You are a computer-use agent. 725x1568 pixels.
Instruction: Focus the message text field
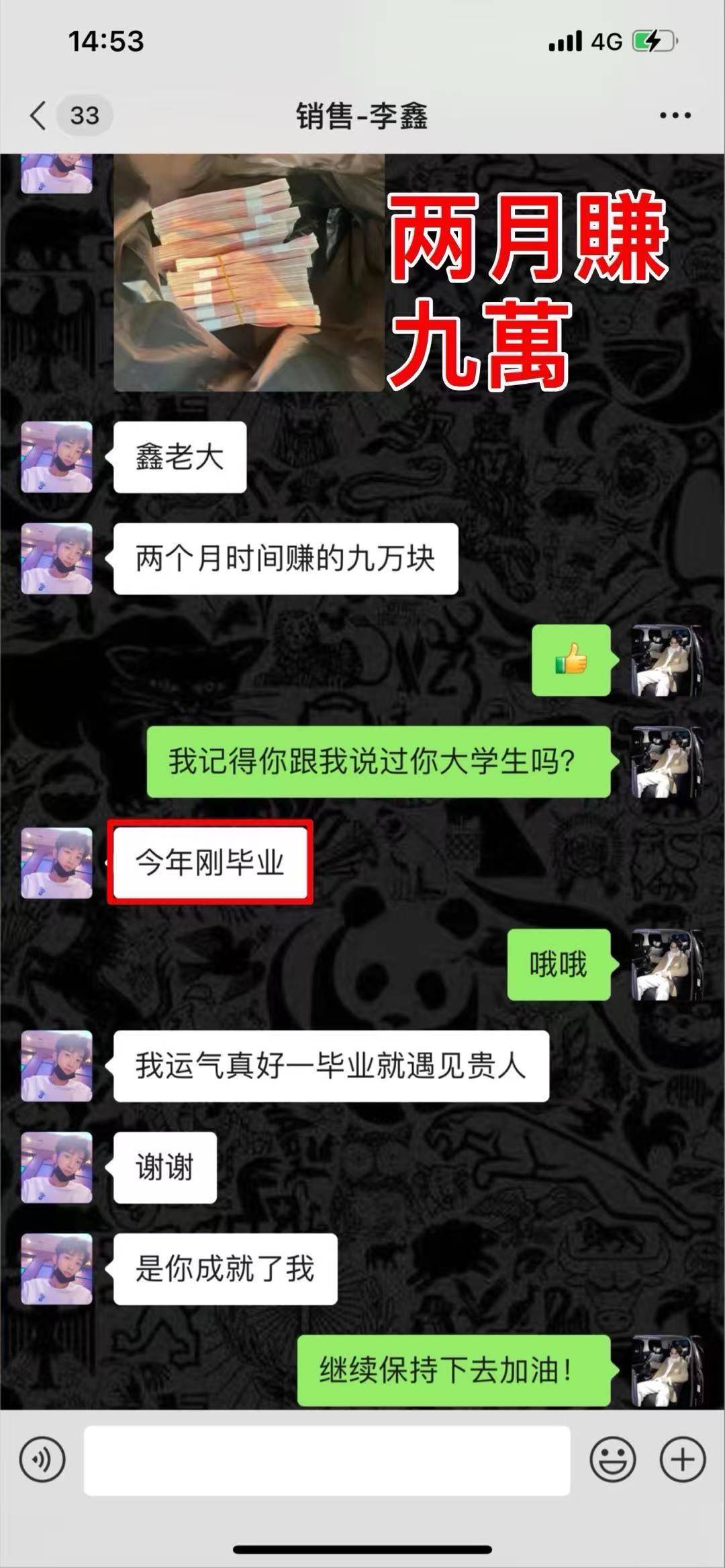click(x=327, y=1460)
